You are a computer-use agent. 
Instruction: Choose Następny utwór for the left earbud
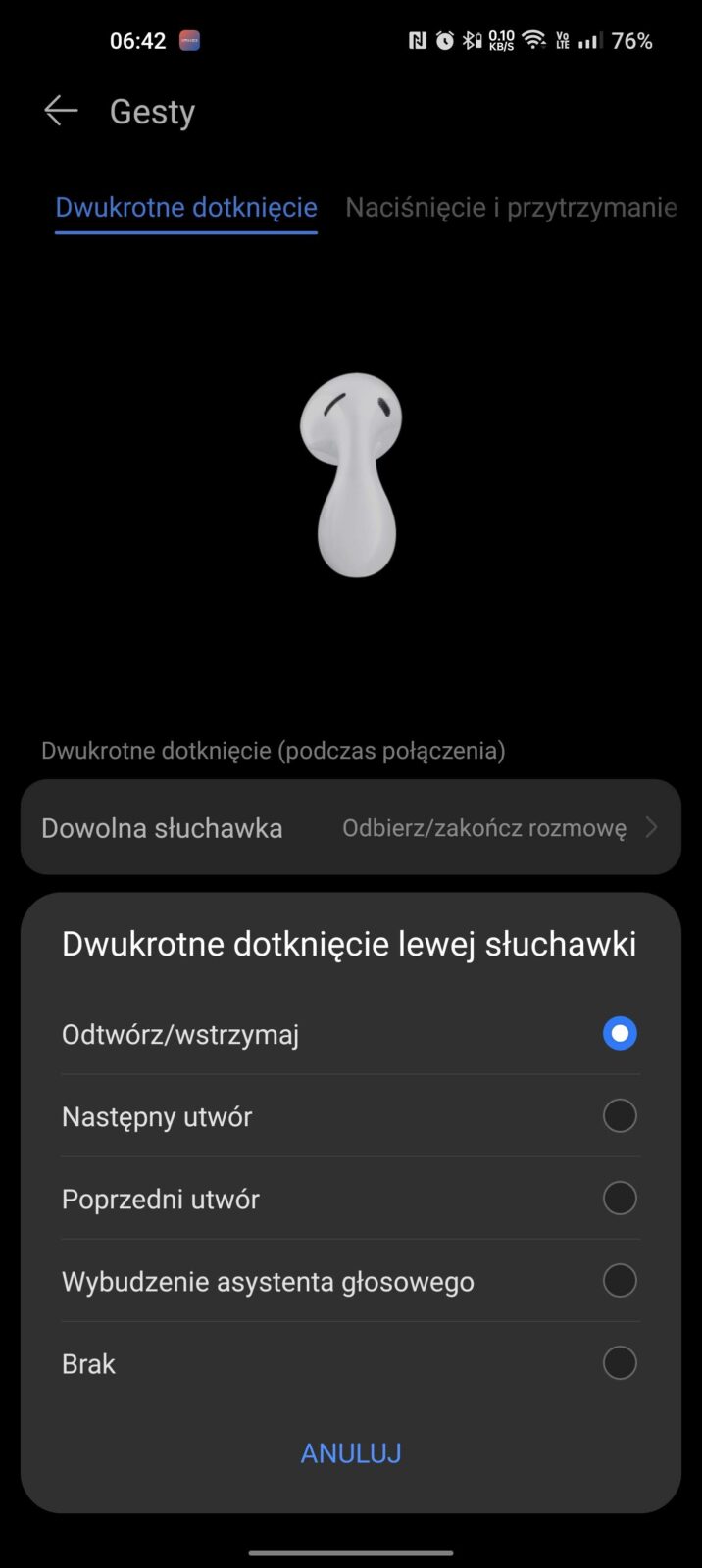350,1116
